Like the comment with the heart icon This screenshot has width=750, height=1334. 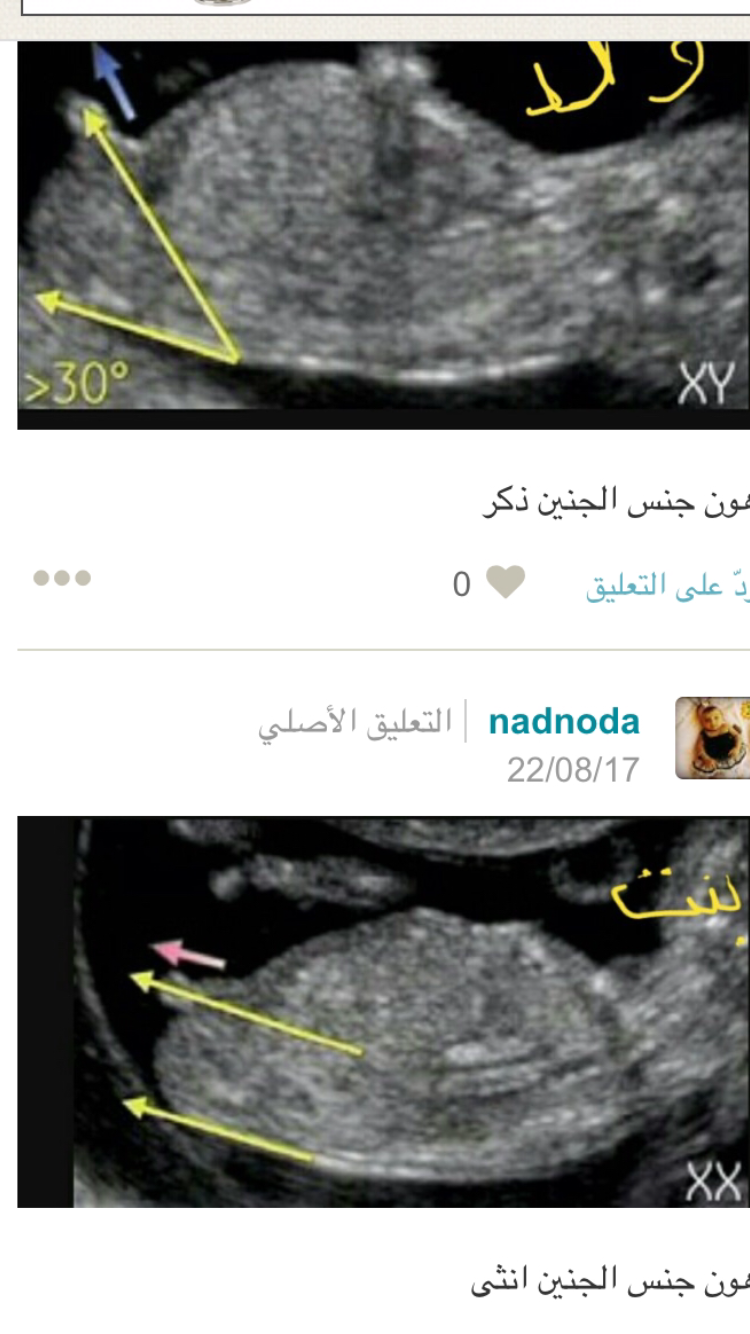(x=505, y=582)
